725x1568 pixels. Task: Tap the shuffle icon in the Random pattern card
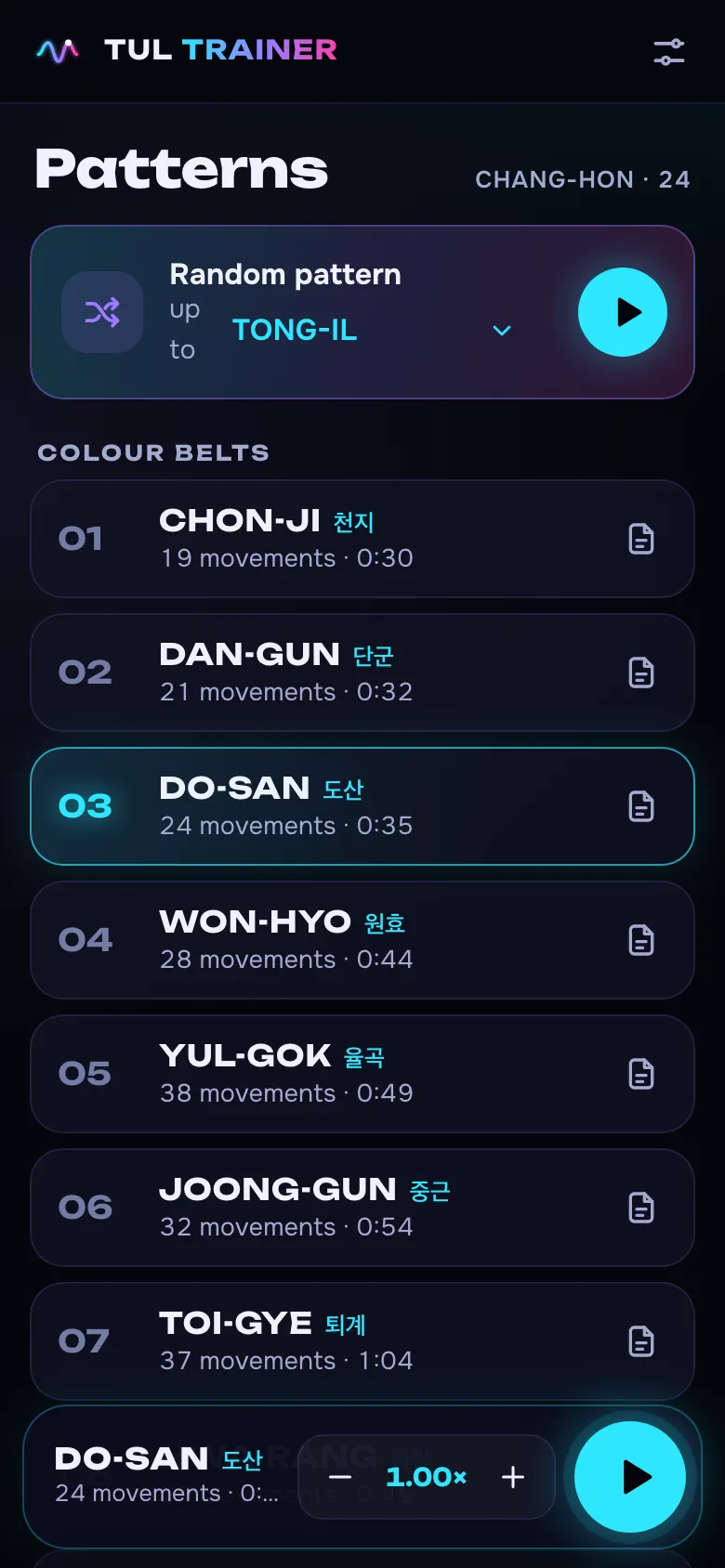pyautogui.click(x=102, y=312)
